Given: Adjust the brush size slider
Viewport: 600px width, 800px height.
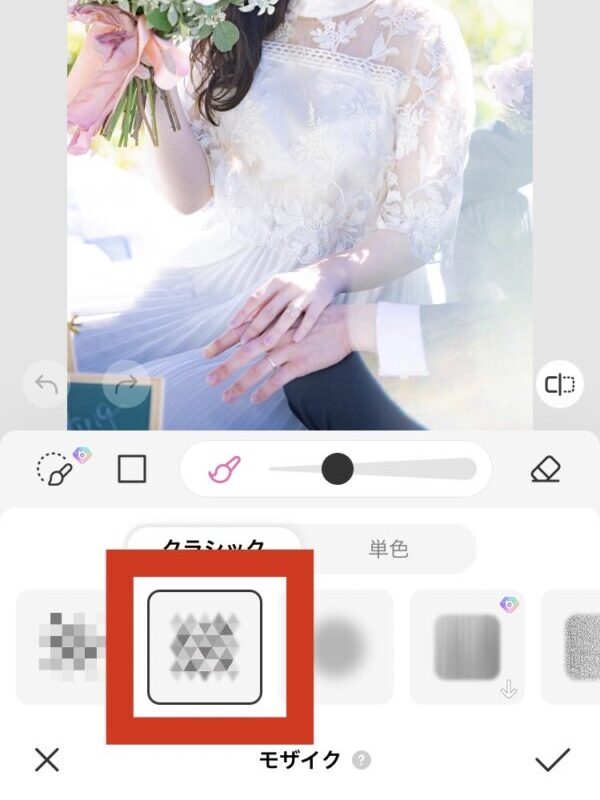Looking at the screenshot, I should click(338, 468).
